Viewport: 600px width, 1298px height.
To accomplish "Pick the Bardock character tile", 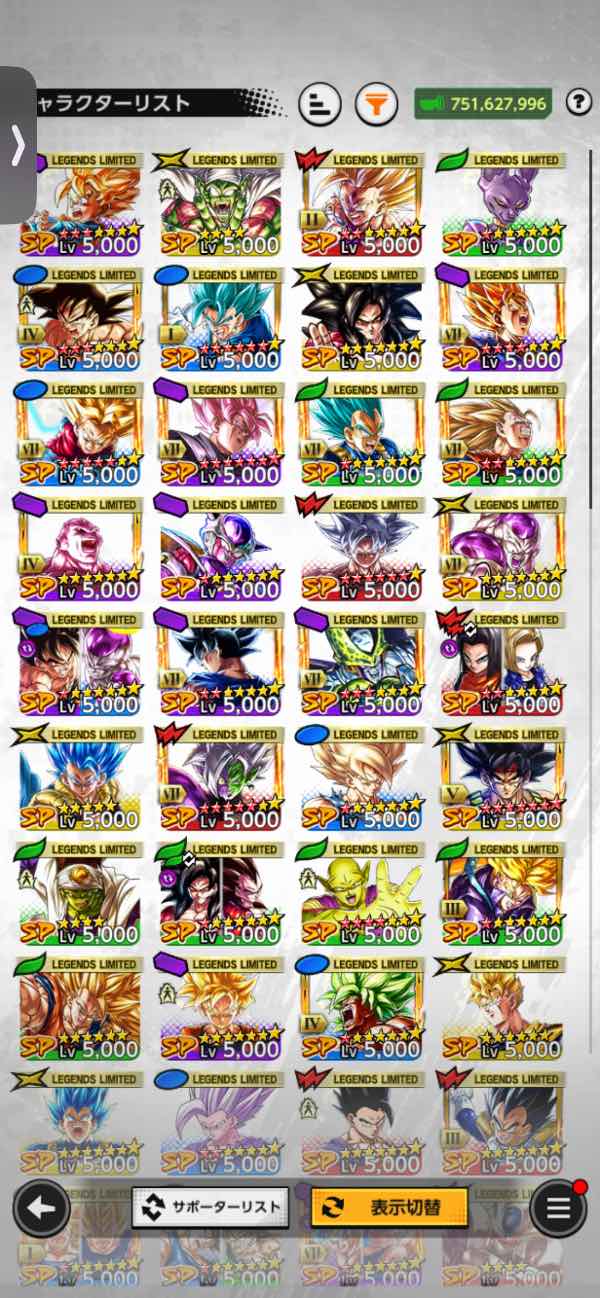I will [x=503, y=780].
